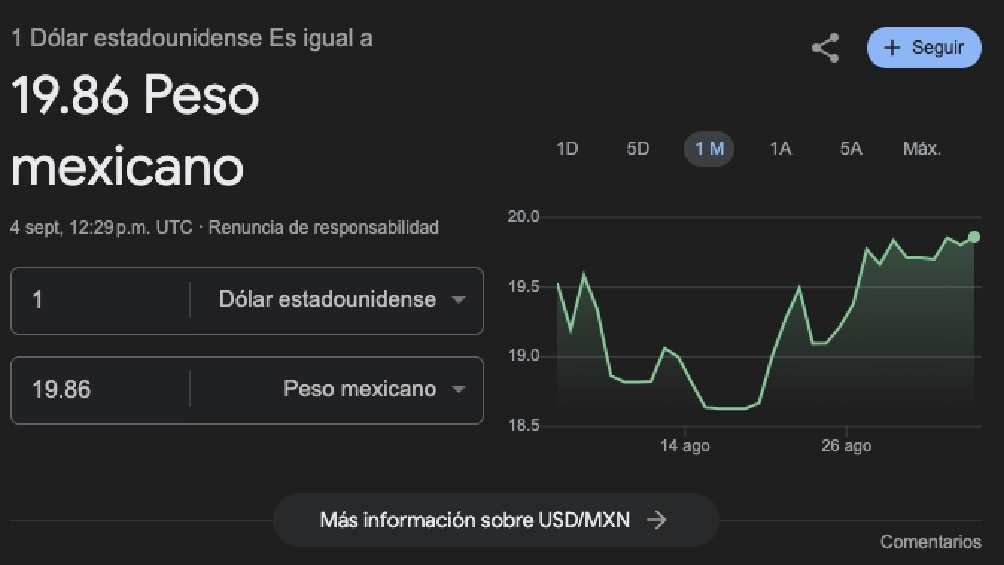Viewport: 1004px width, 565px height.
Task: Tap the Seguir follow button
Action: [x=924, y=48]
